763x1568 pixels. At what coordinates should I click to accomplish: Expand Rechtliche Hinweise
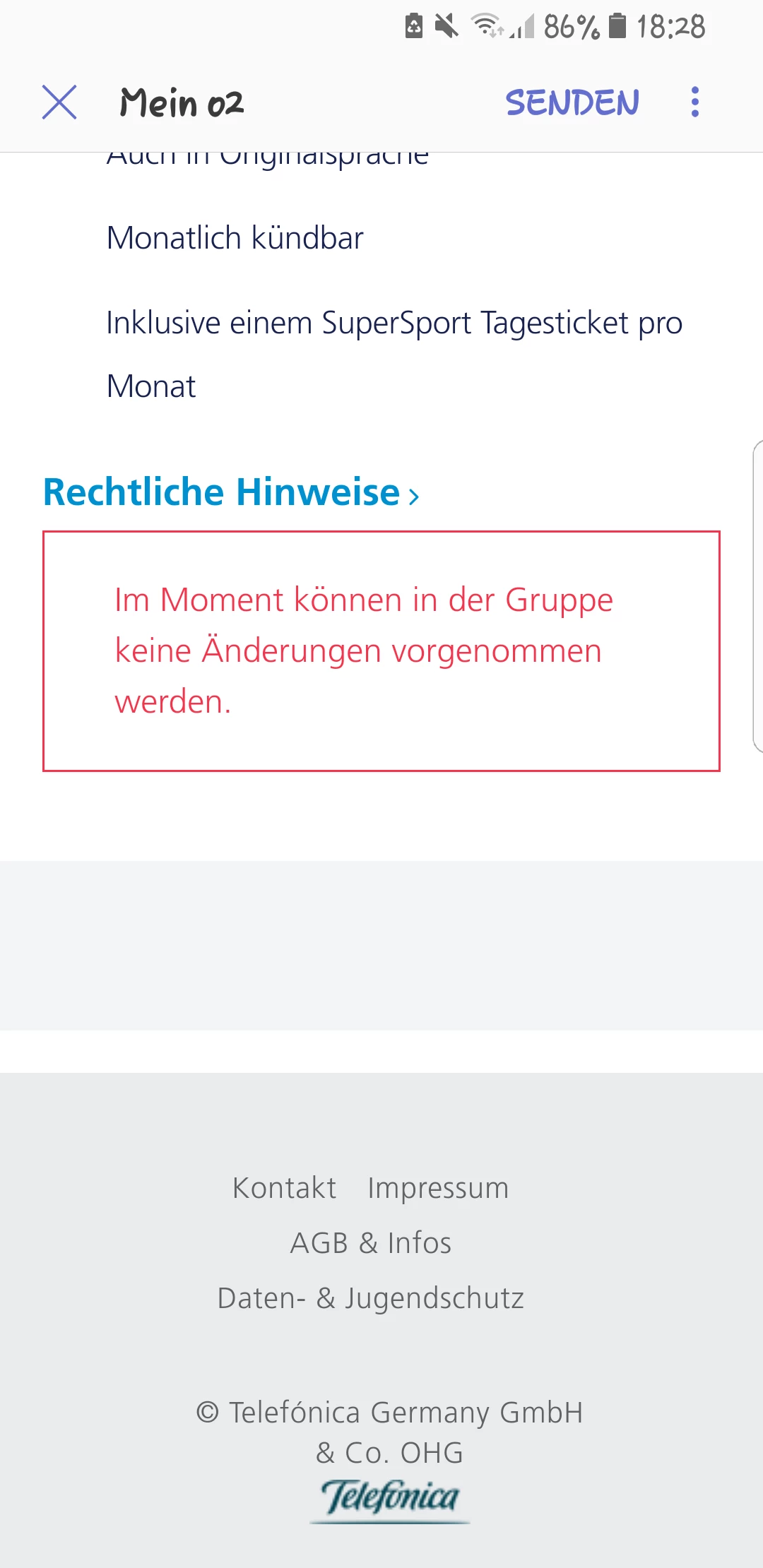[232, 492]
